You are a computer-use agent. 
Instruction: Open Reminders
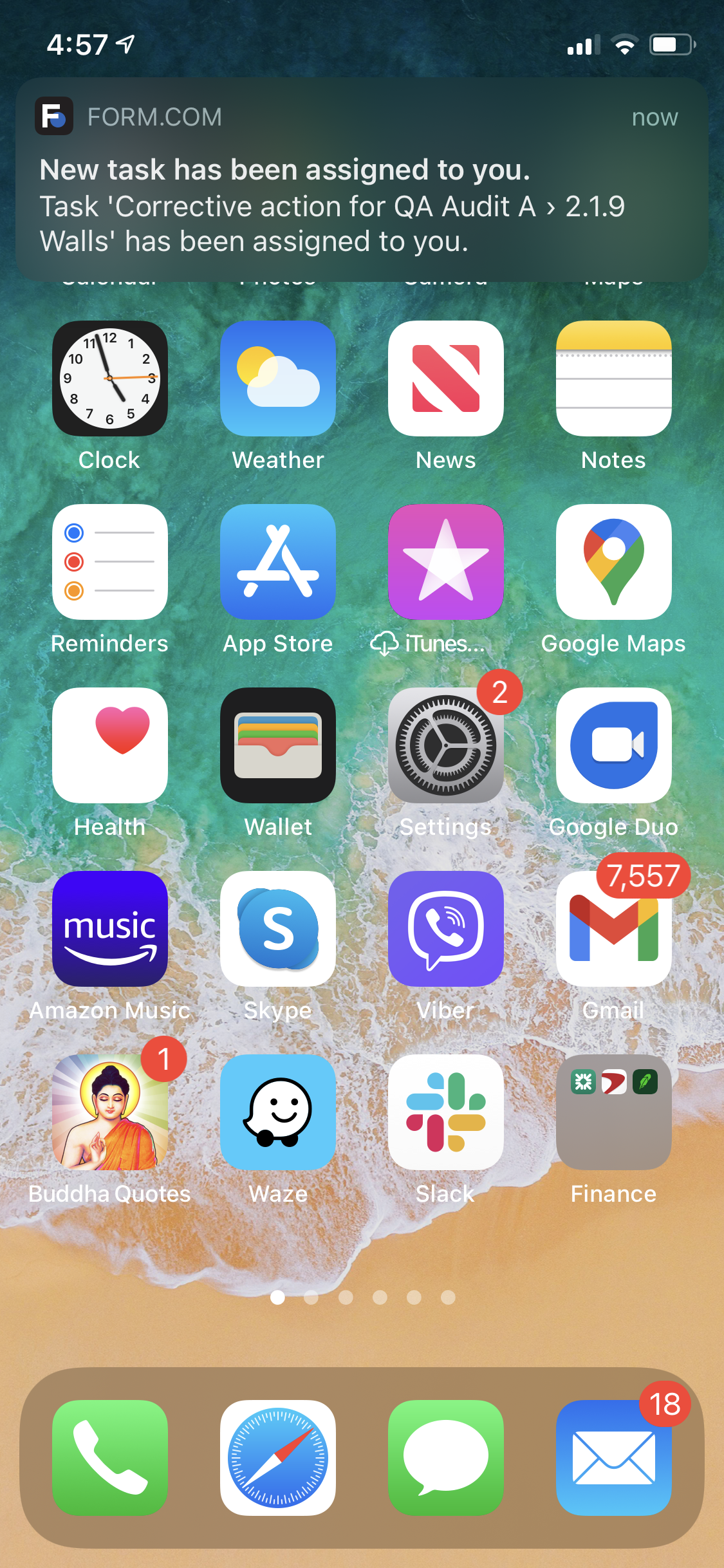point(110,562)
